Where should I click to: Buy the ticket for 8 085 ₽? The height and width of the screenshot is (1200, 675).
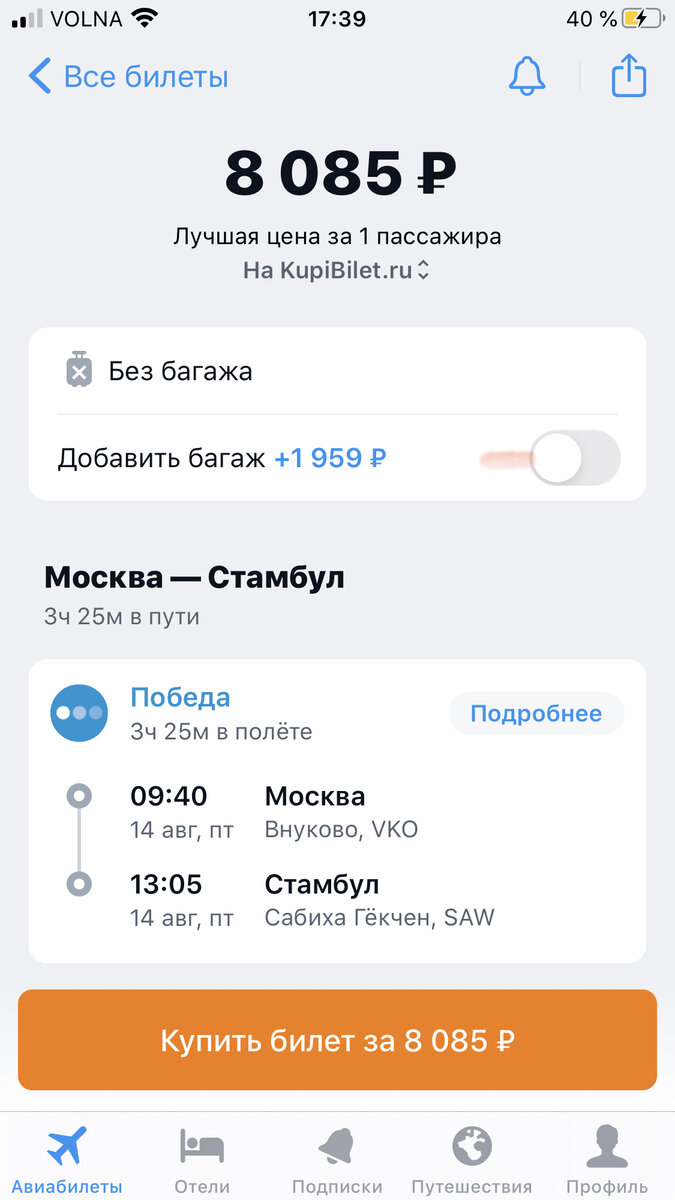click(x=337, y=1040)
